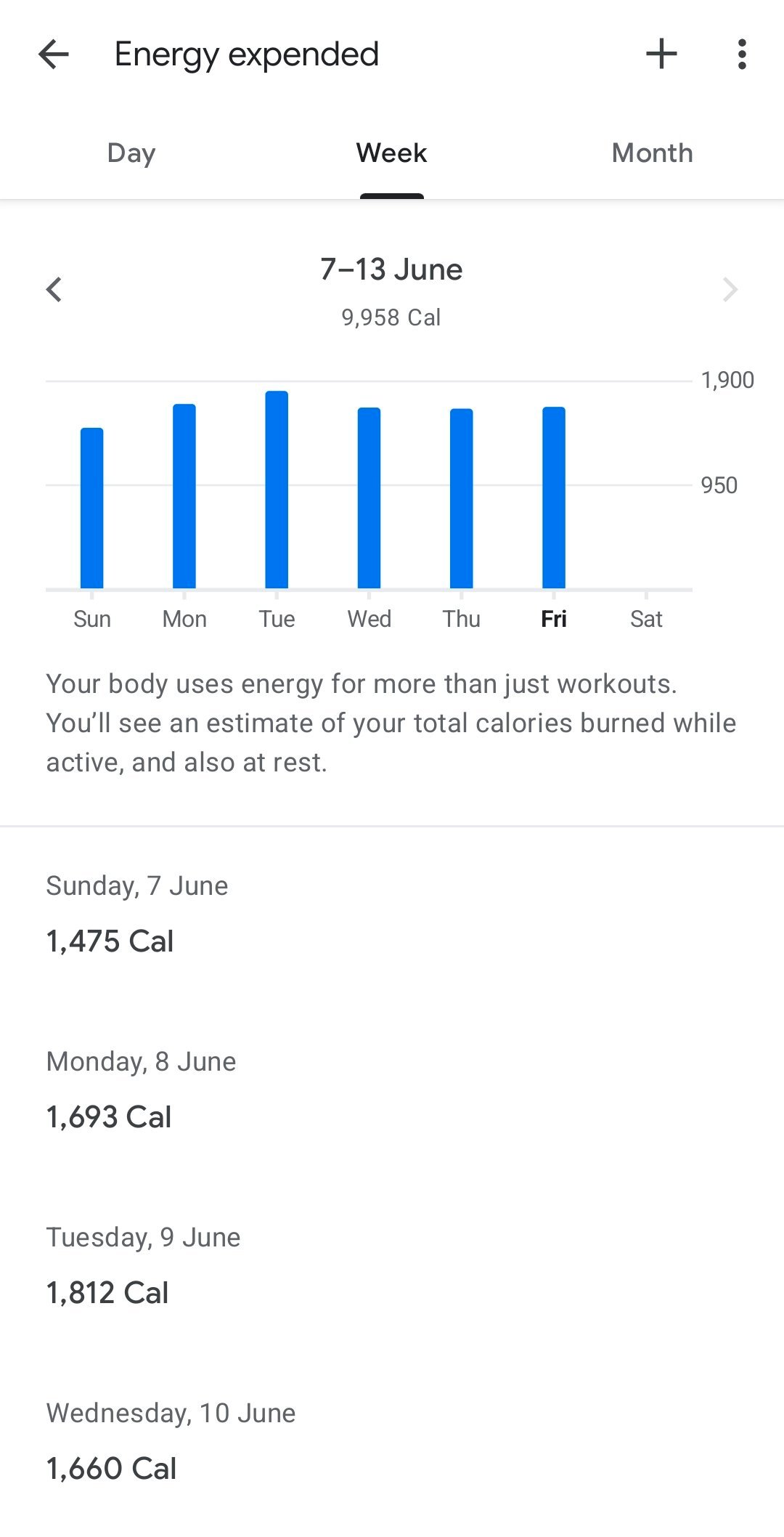Open Monday, 8 June entry
The image size is (784, 1537).
click(392, 1090)
